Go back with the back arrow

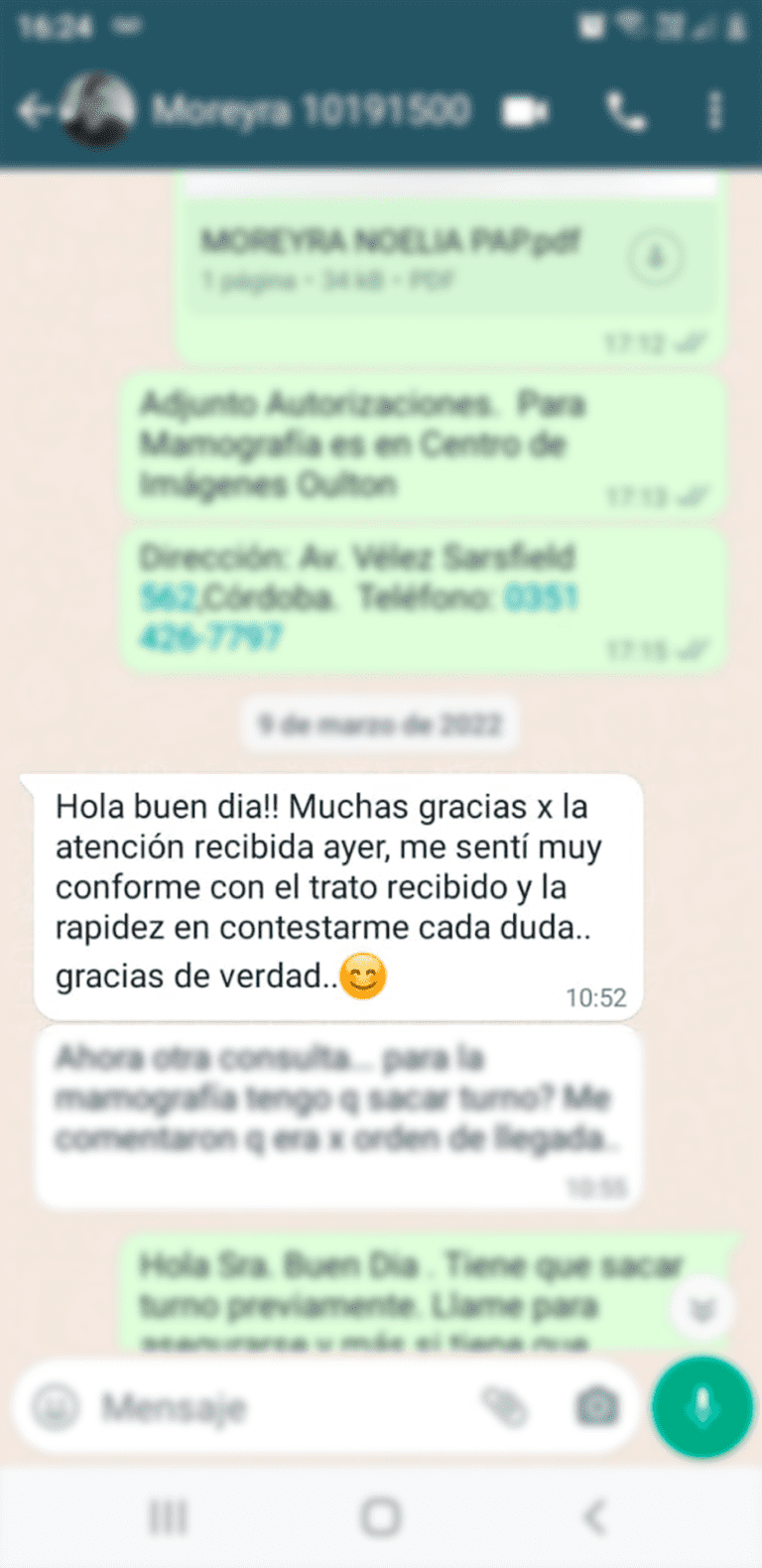(x=34, y=111)
